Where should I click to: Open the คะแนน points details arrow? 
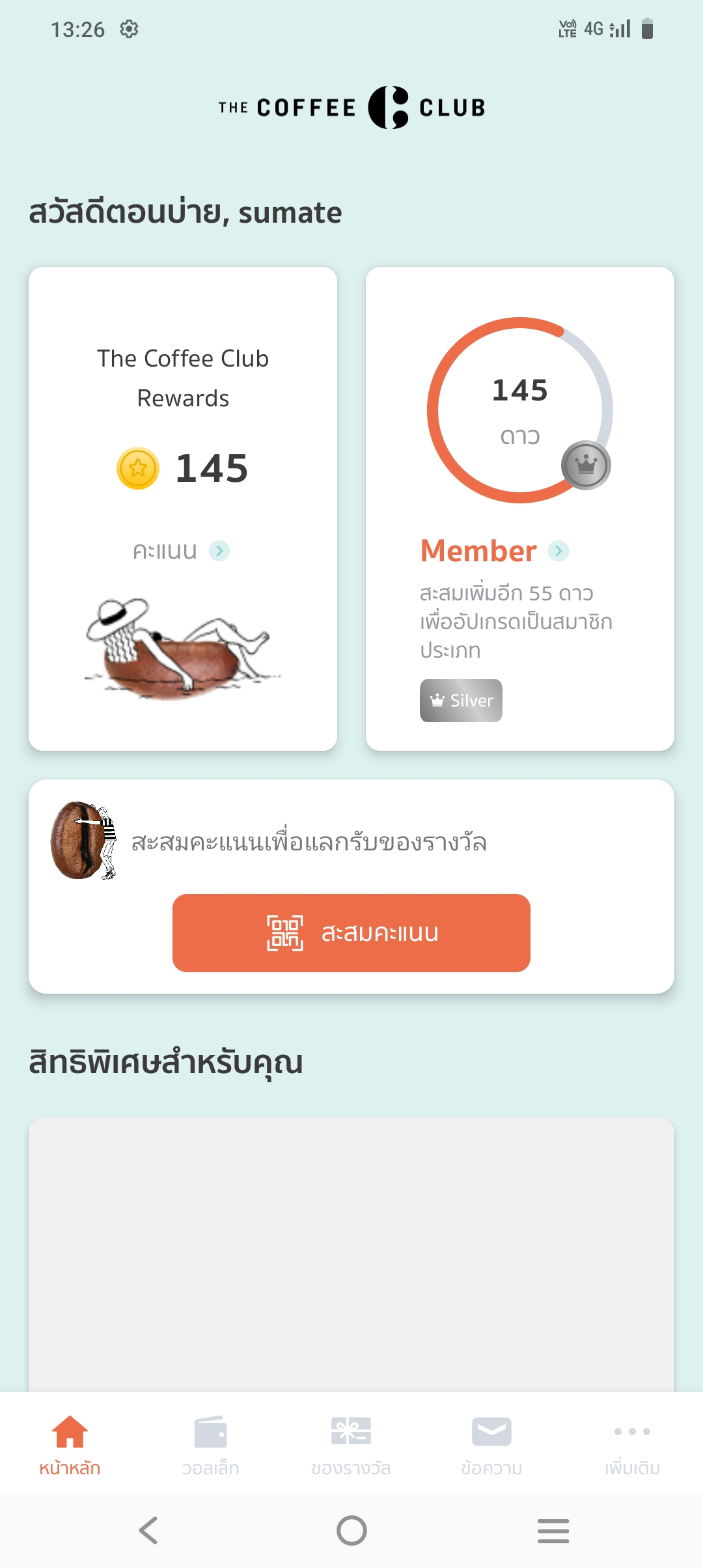tap(219, 551)
